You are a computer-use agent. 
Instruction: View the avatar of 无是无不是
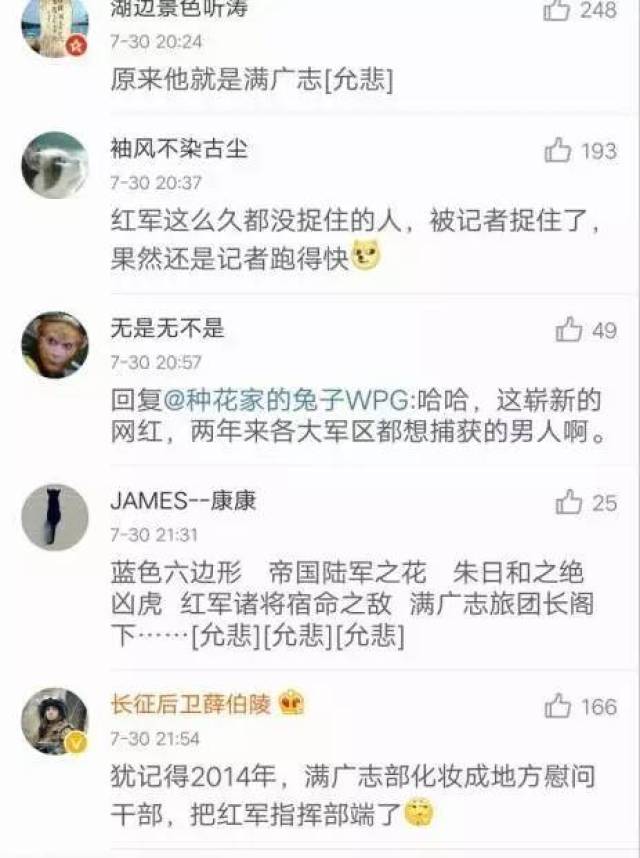tap(55, 344)
